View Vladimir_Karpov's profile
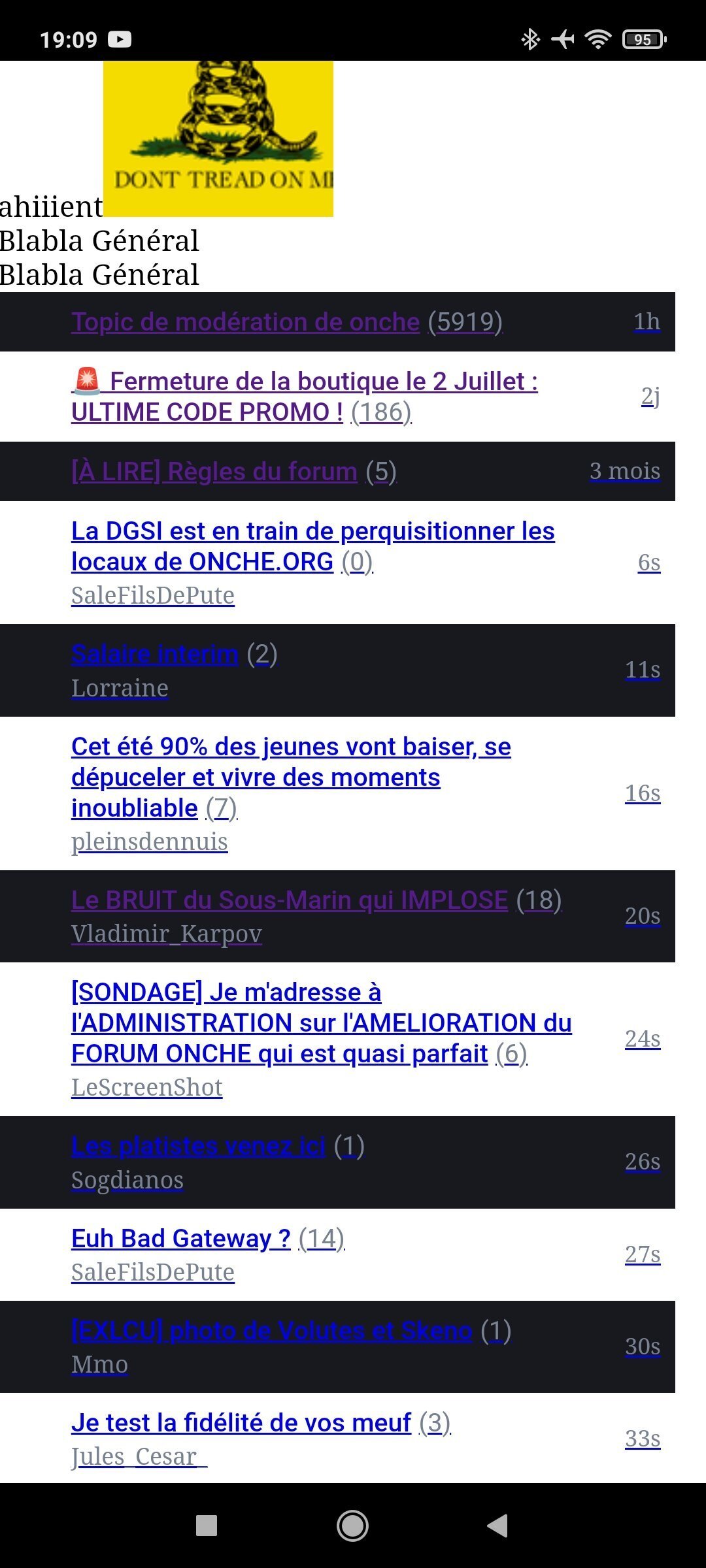Viewport: 706px width, 1568px height. coord(167,934)
